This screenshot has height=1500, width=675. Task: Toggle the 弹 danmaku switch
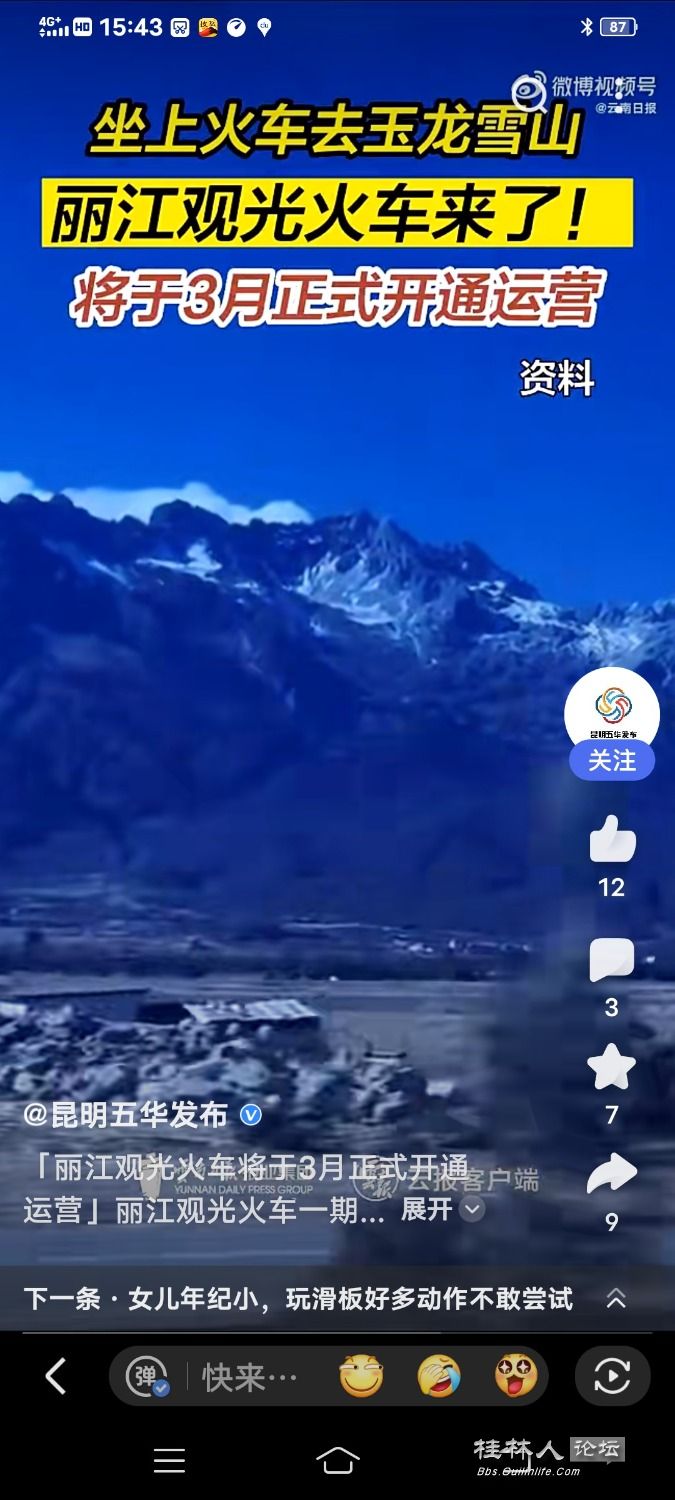tap(147, 1377)
